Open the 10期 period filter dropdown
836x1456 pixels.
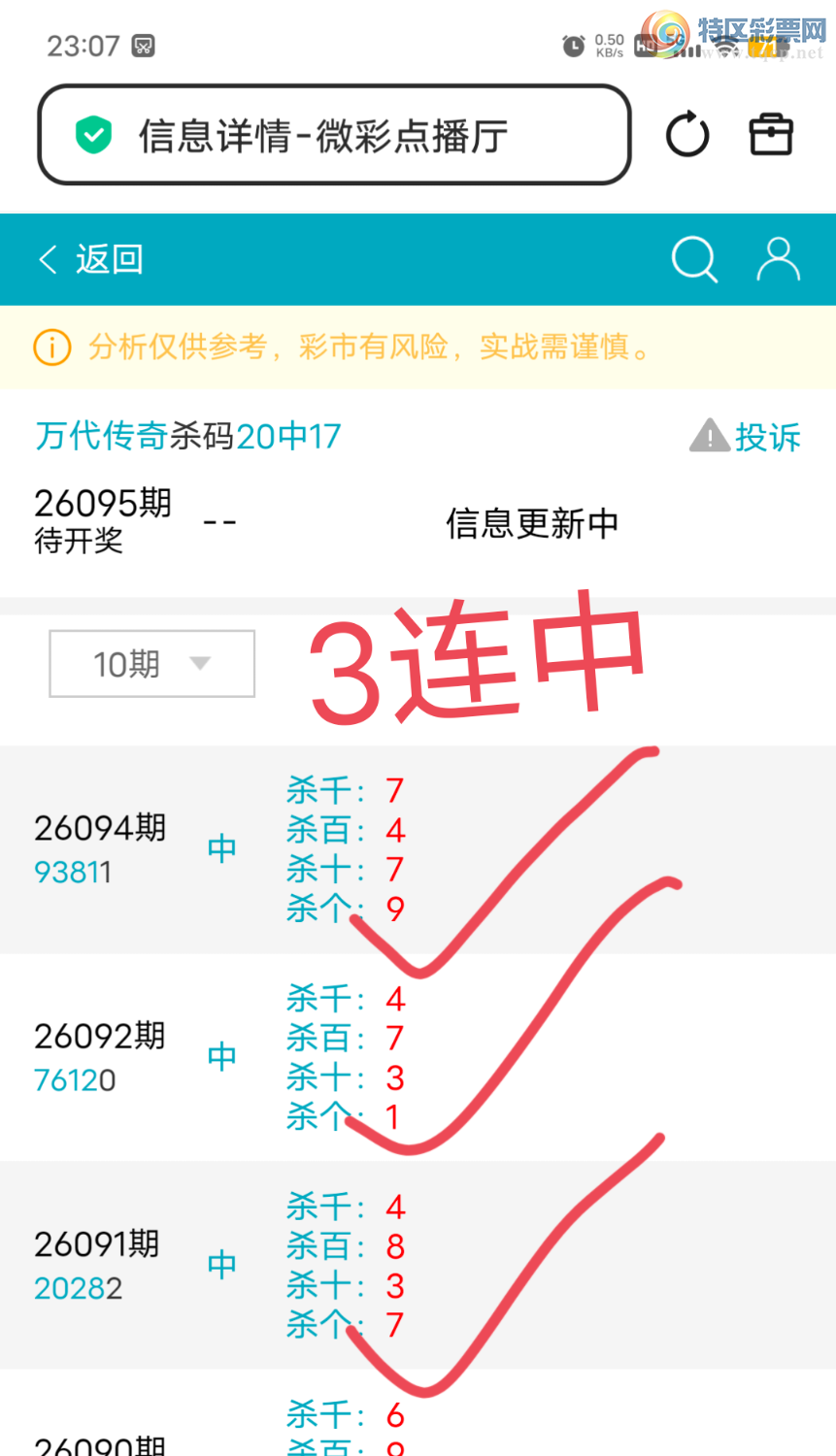tap(150, 663)
